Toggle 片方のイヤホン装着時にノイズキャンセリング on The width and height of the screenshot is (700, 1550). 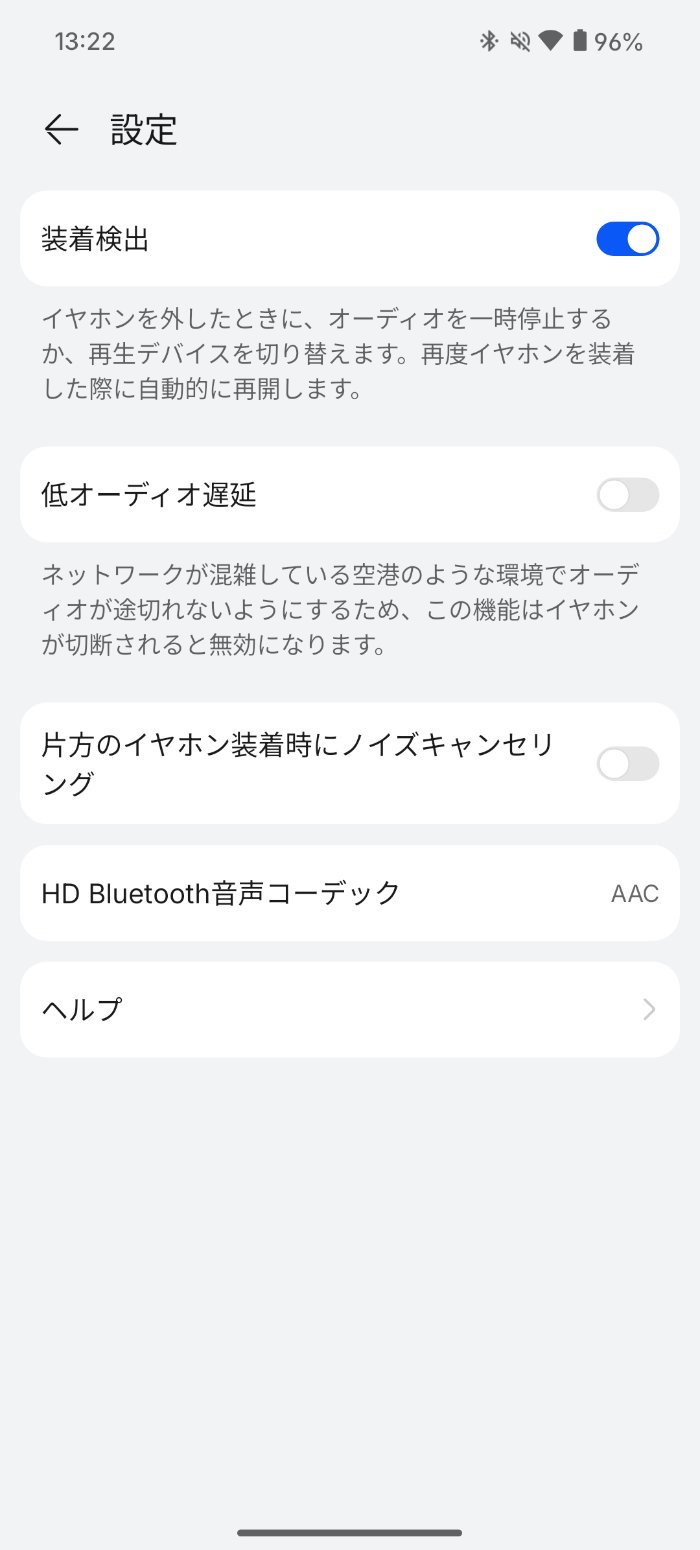point(627,764)
